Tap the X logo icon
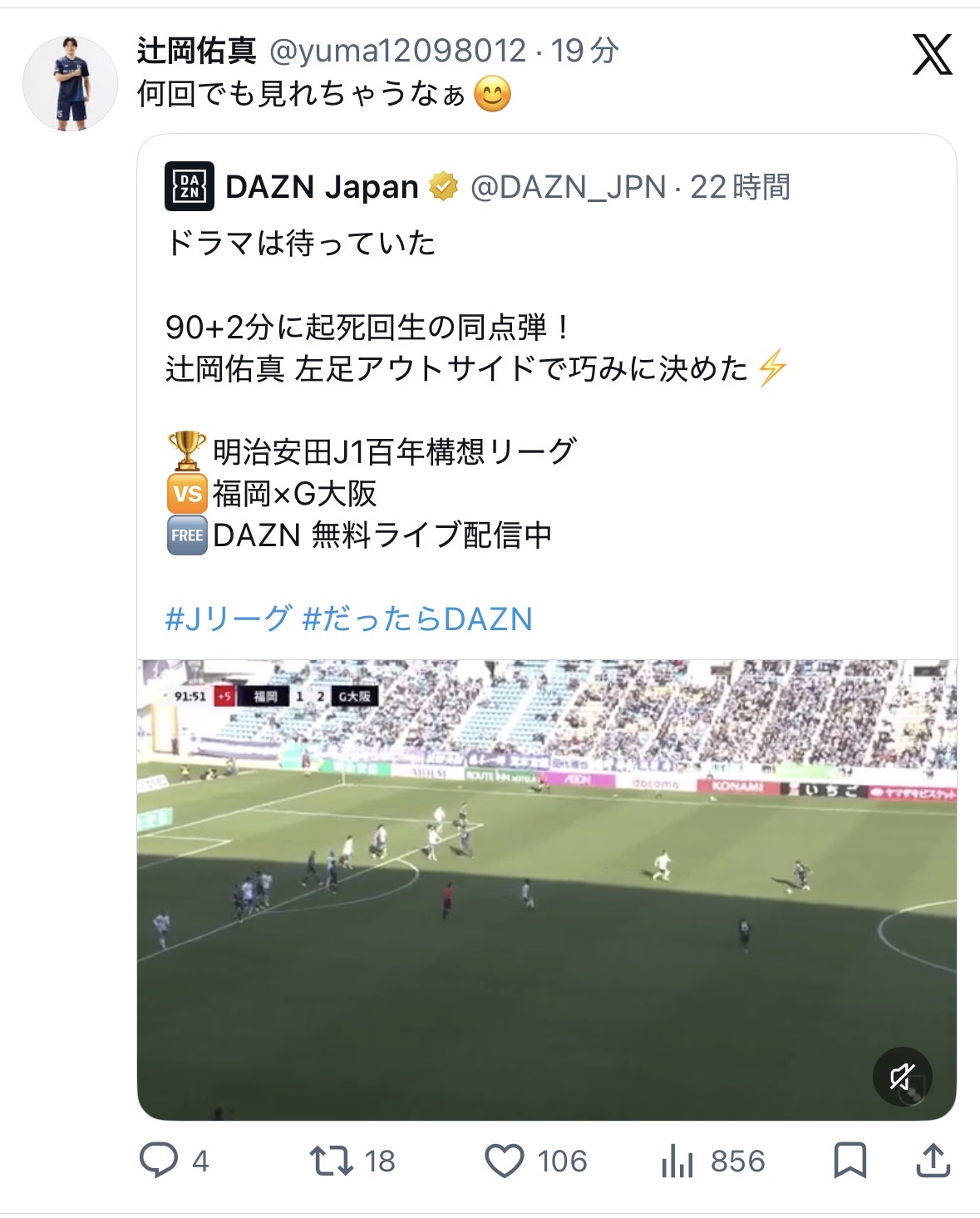 932,55
